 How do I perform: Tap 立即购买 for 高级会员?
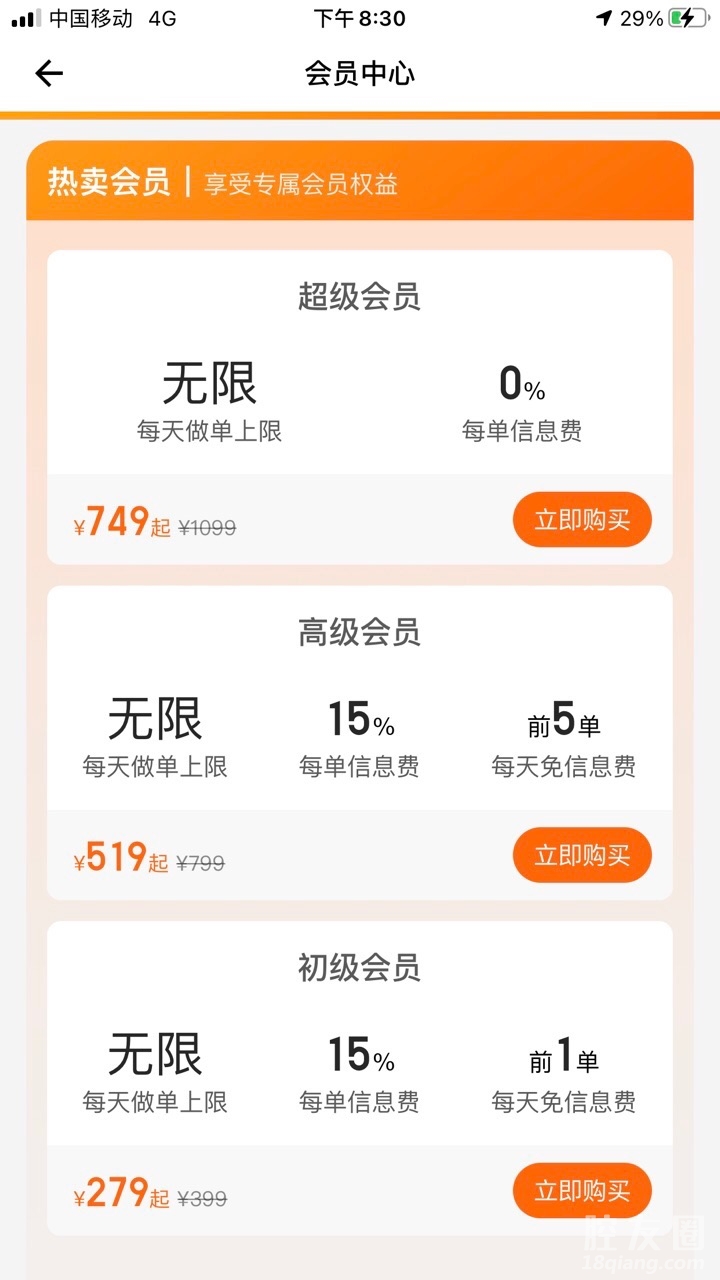click(582, 855)
